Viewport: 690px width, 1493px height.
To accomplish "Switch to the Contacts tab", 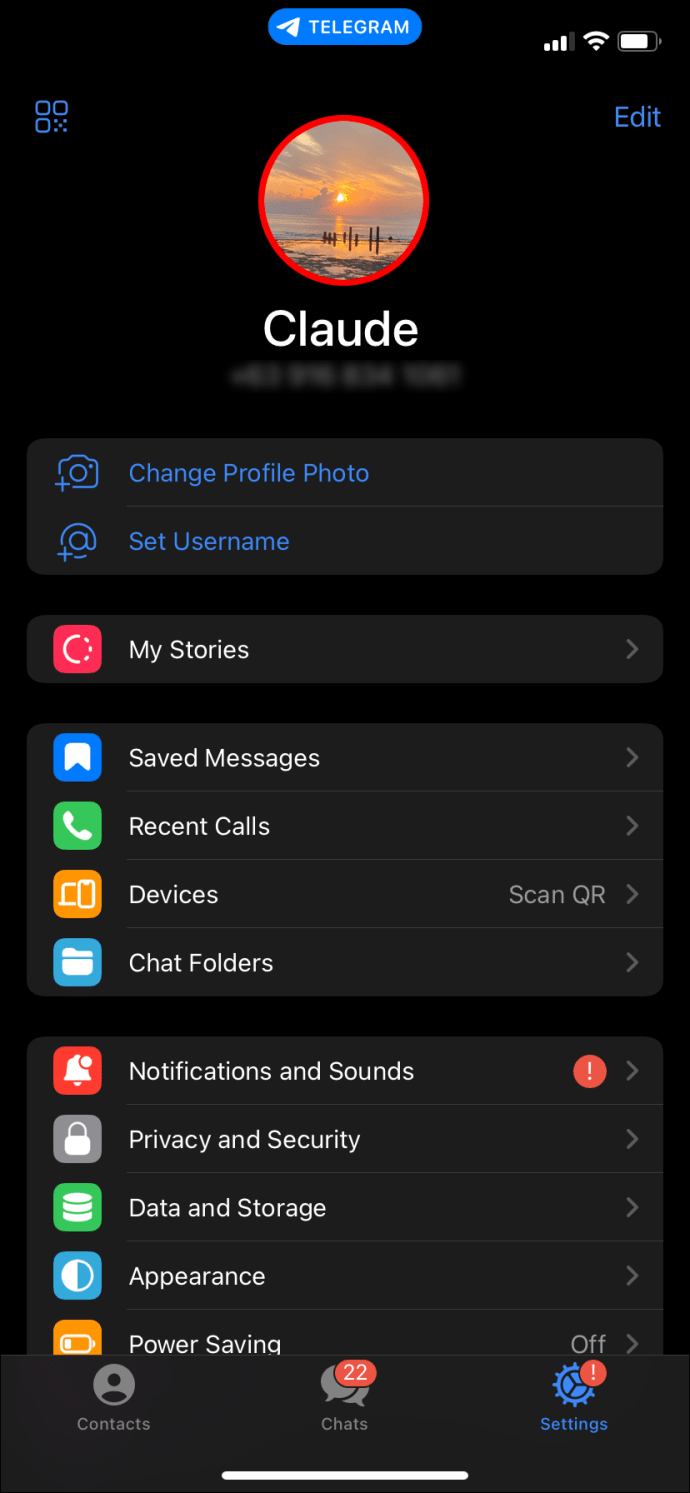I will pos(114,1398).
